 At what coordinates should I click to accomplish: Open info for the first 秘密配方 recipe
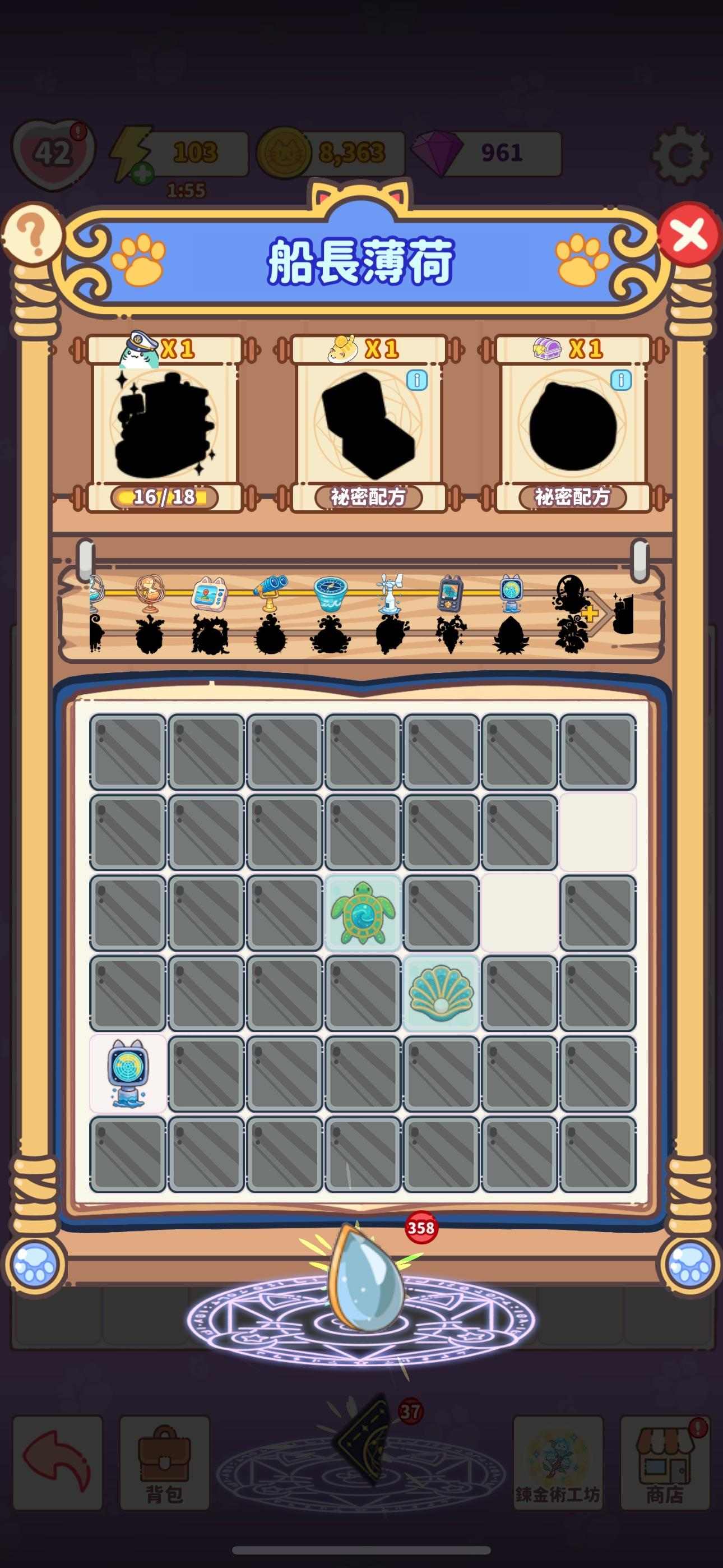416,380
